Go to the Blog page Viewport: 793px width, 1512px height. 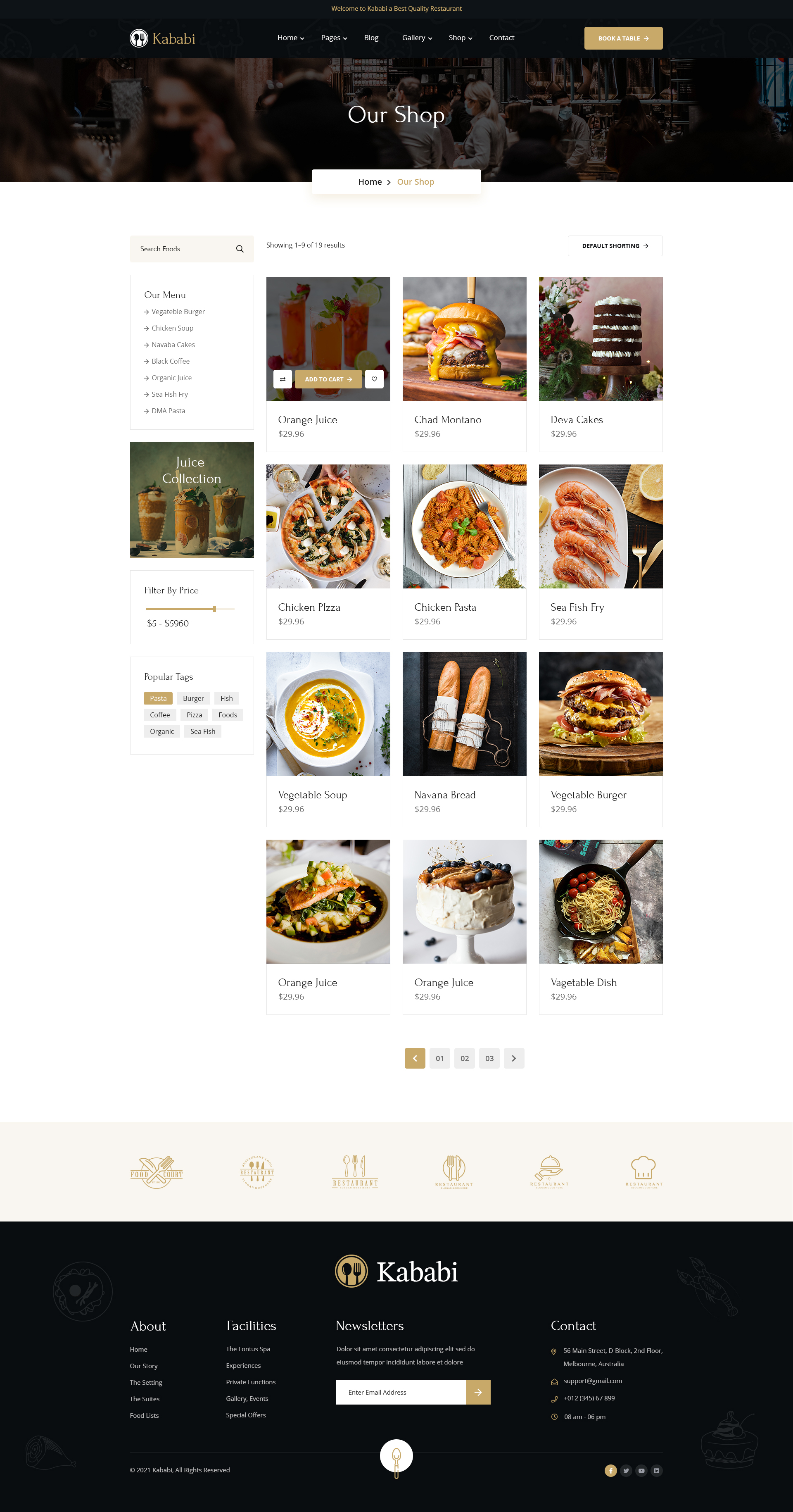click(371, 38)
